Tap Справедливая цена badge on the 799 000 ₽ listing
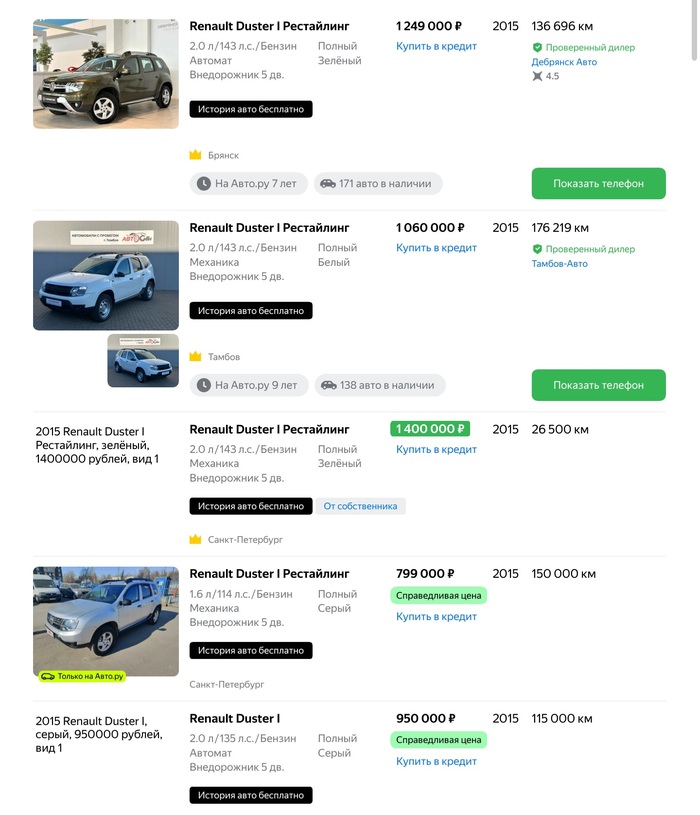This screenshot has height=815, width=700. 438,595
